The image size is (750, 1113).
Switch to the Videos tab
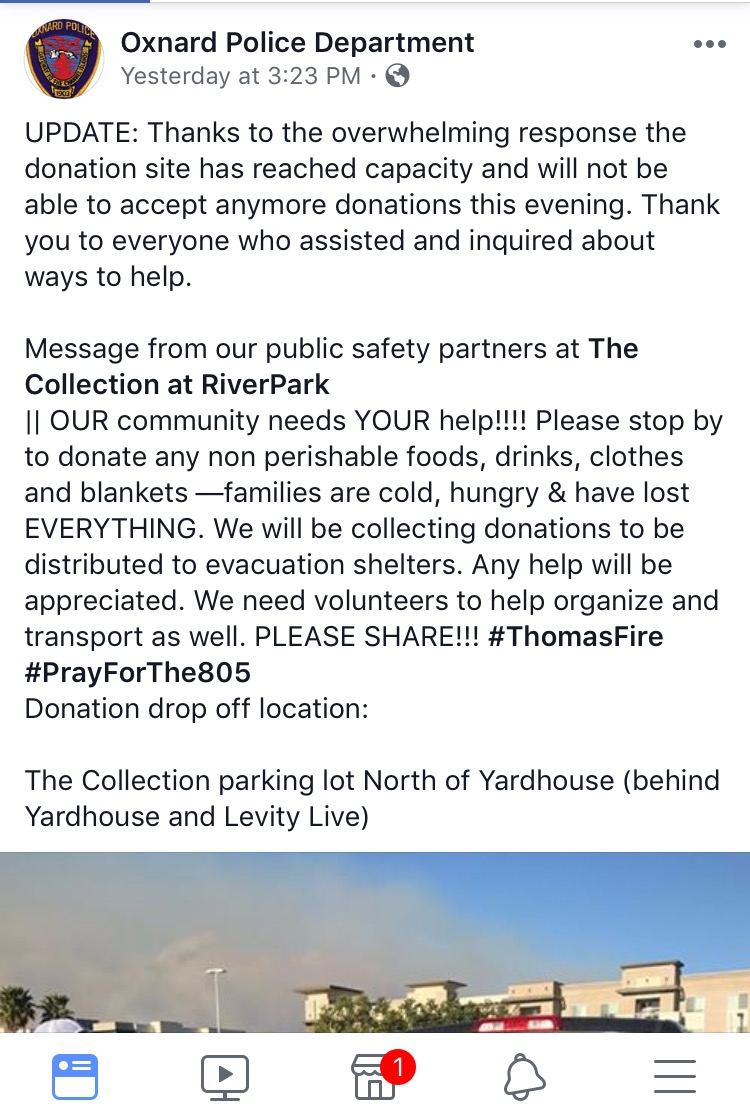pyautogui.click(x=225, y=1075)
